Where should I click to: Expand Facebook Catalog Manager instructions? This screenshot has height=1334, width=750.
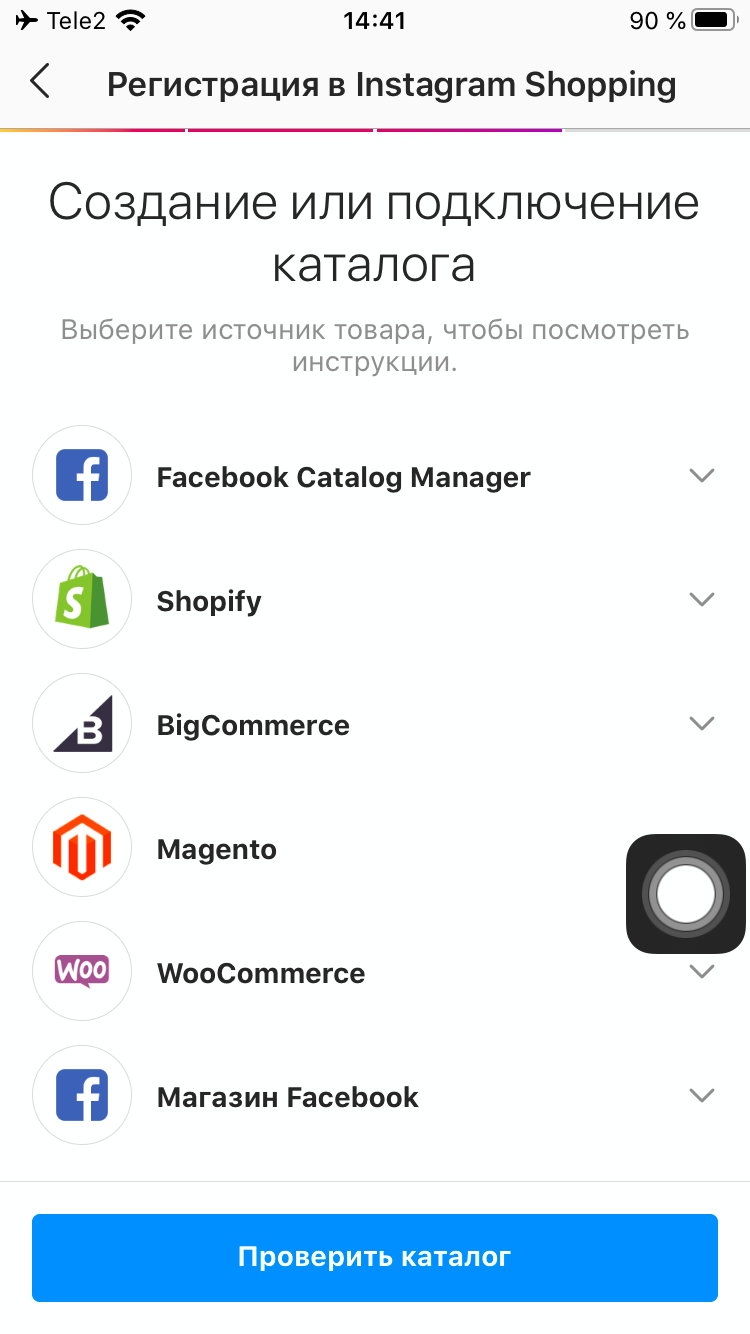702,476
